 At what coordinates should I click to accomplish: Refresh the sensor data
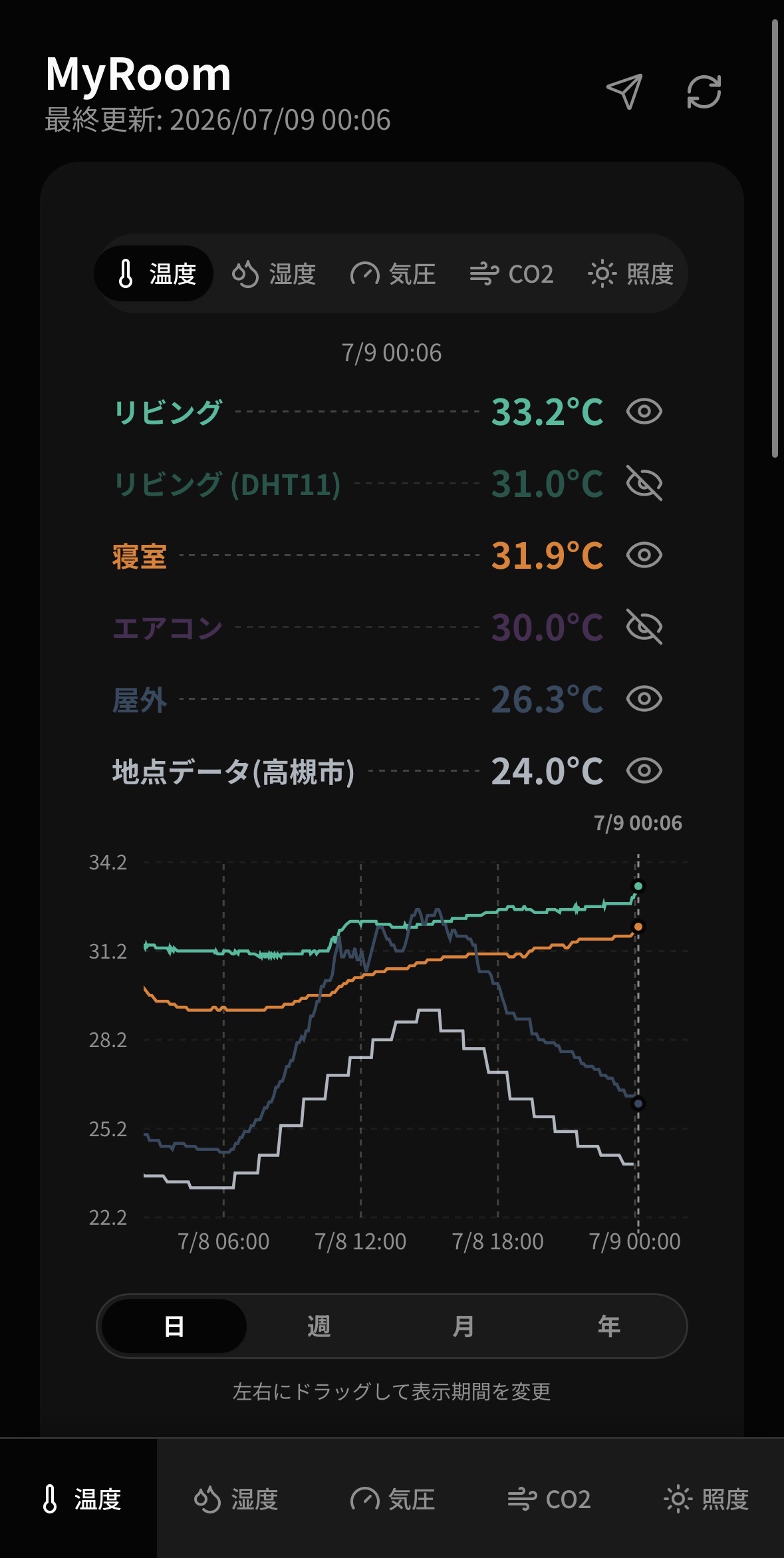point(704,91)
